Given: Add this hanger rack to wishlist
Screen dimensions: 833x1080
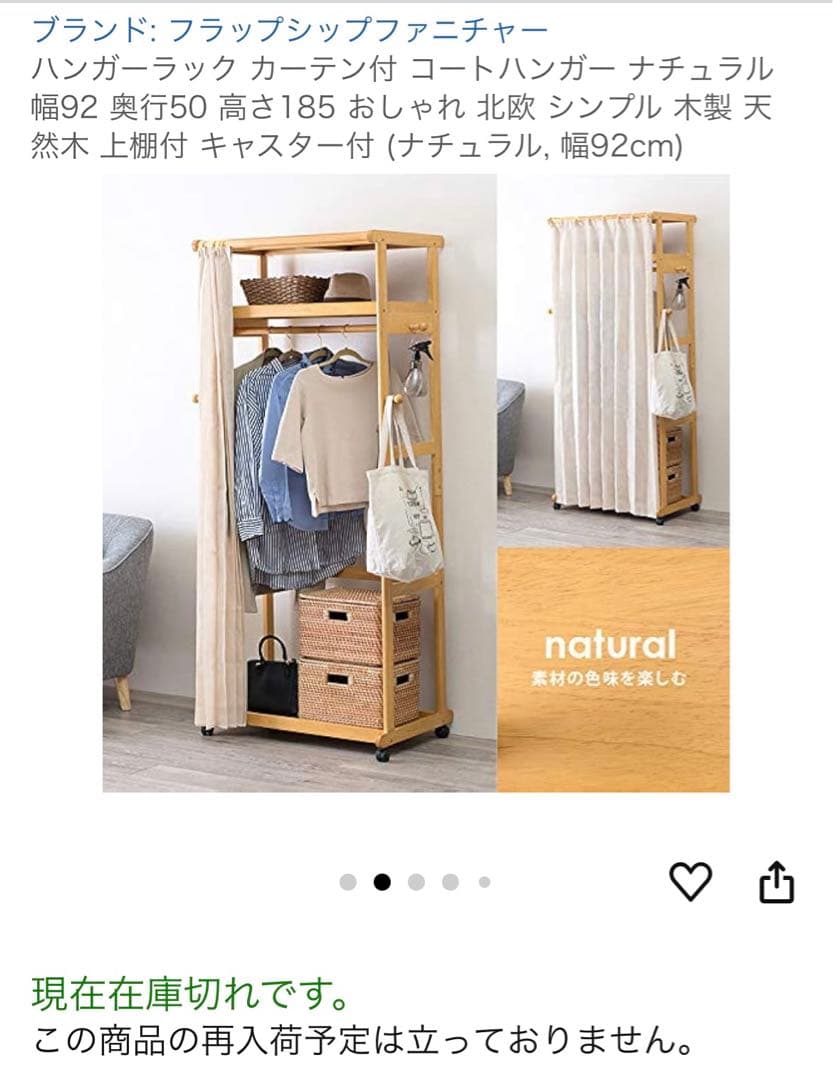Looking at the screenshot, I should tap(689, 881).
